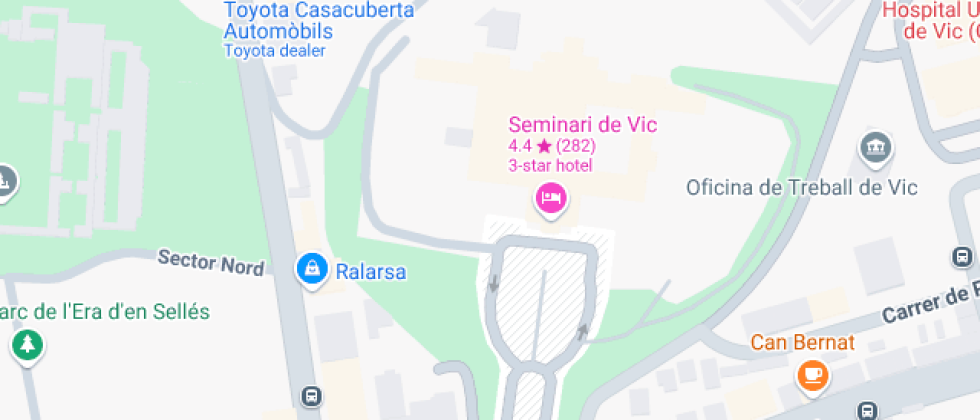Tap the Oficina de Treball de Vic marker

876,149
